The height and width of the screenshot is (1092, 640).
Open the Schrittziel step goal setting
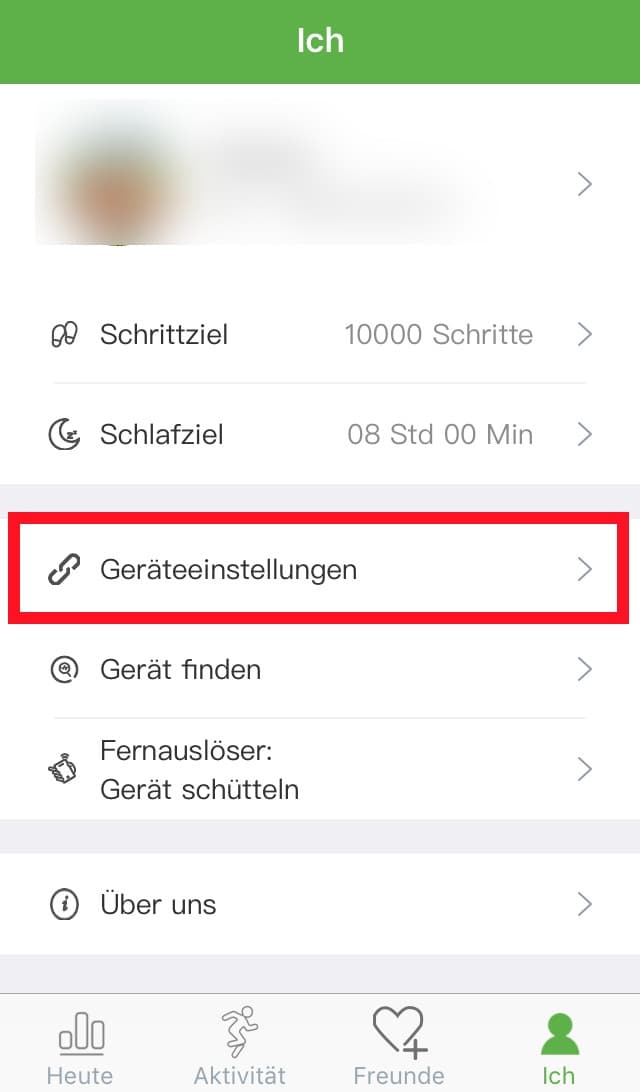[x=320, y=334]
